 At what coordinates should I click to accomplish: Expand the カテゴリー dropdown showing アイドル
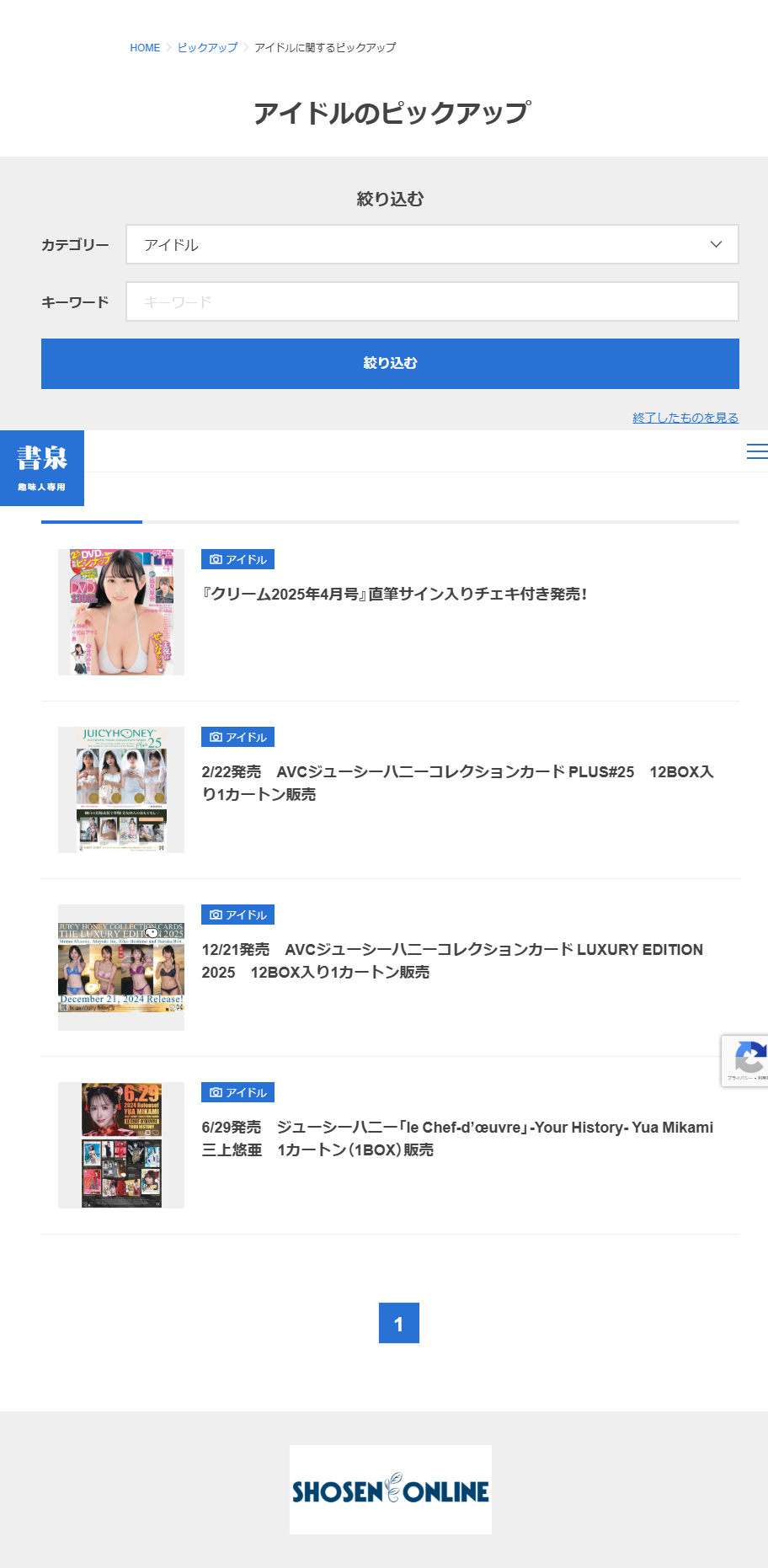click(432, 244)
